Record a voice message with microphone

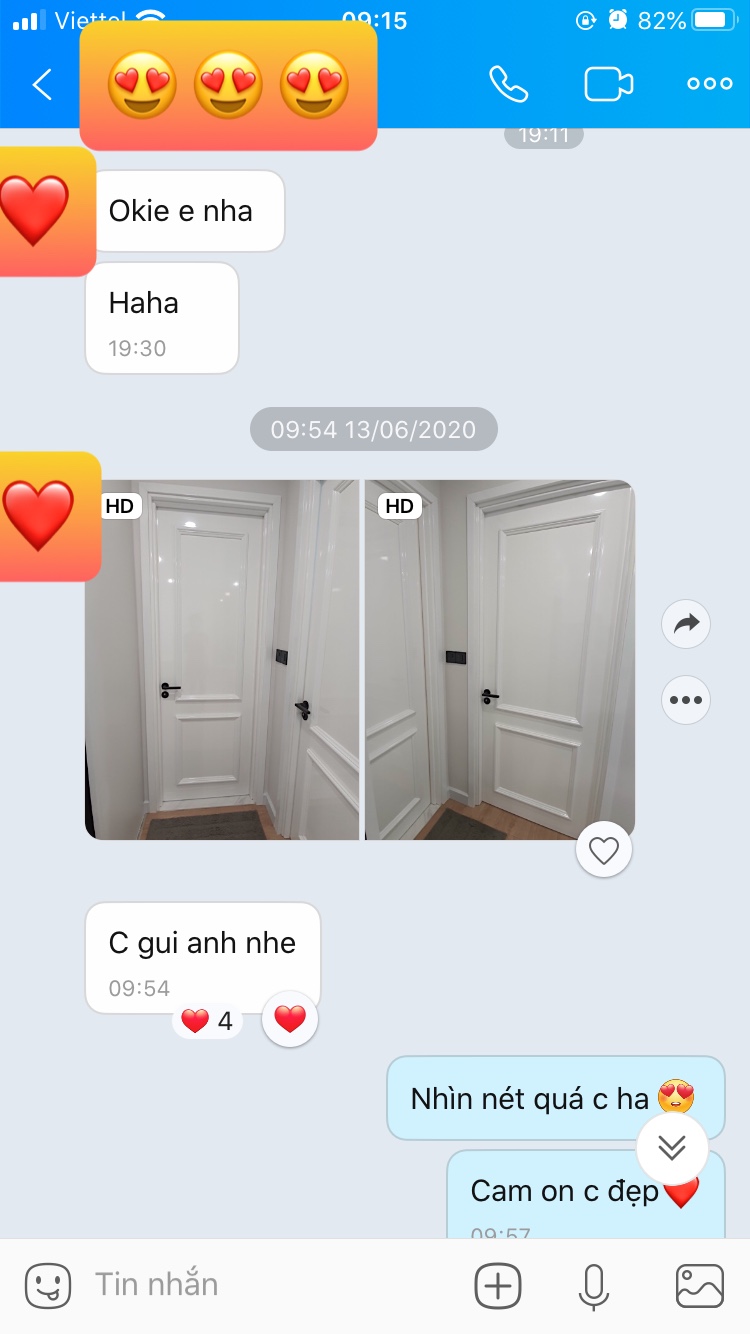[x=594, y=1285]
